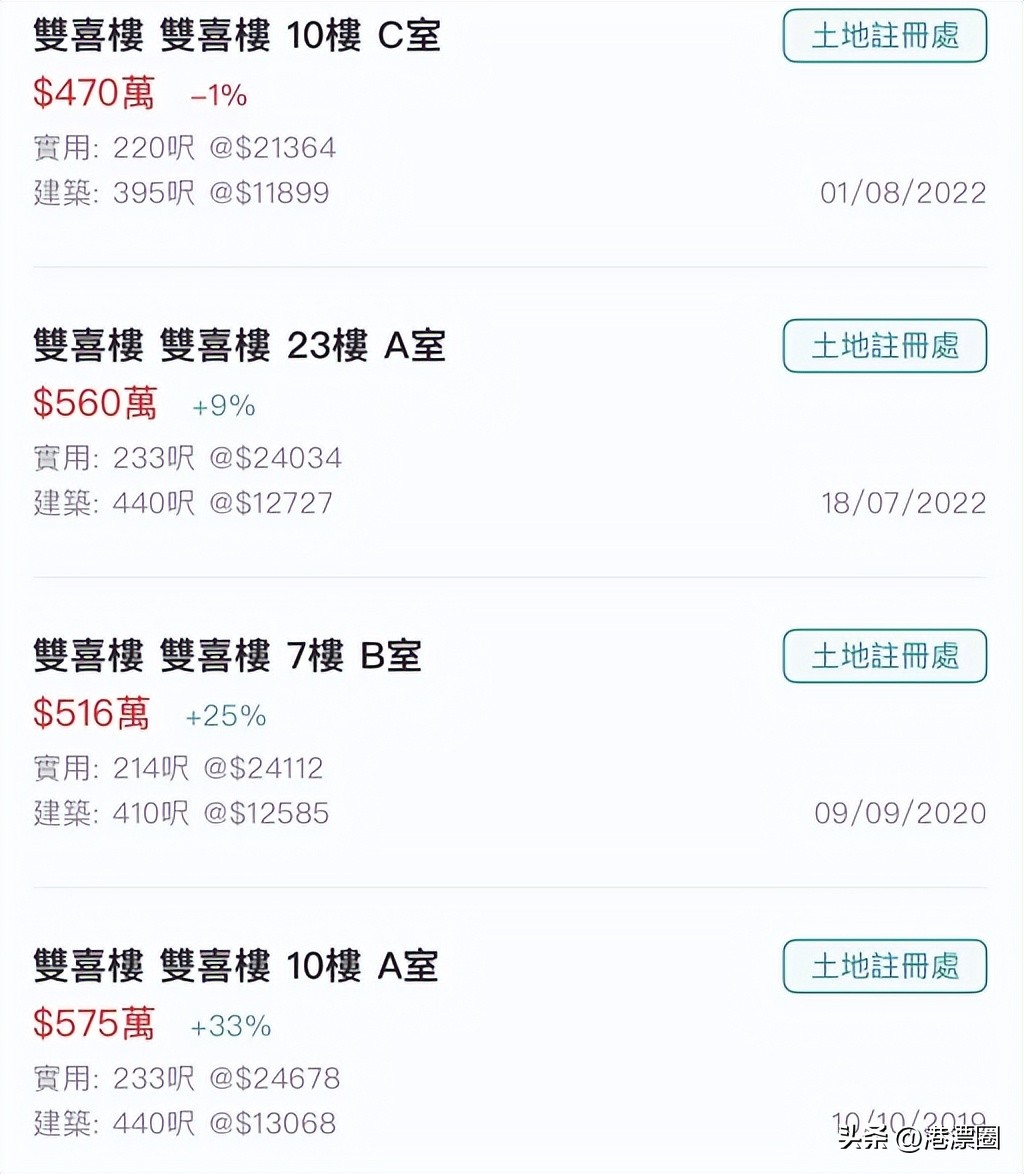Click the 土地註冊處 button beside 23樓 A室
Image resolution: width=1024 pixels, height=1174 pixels.
coord(884,346)
